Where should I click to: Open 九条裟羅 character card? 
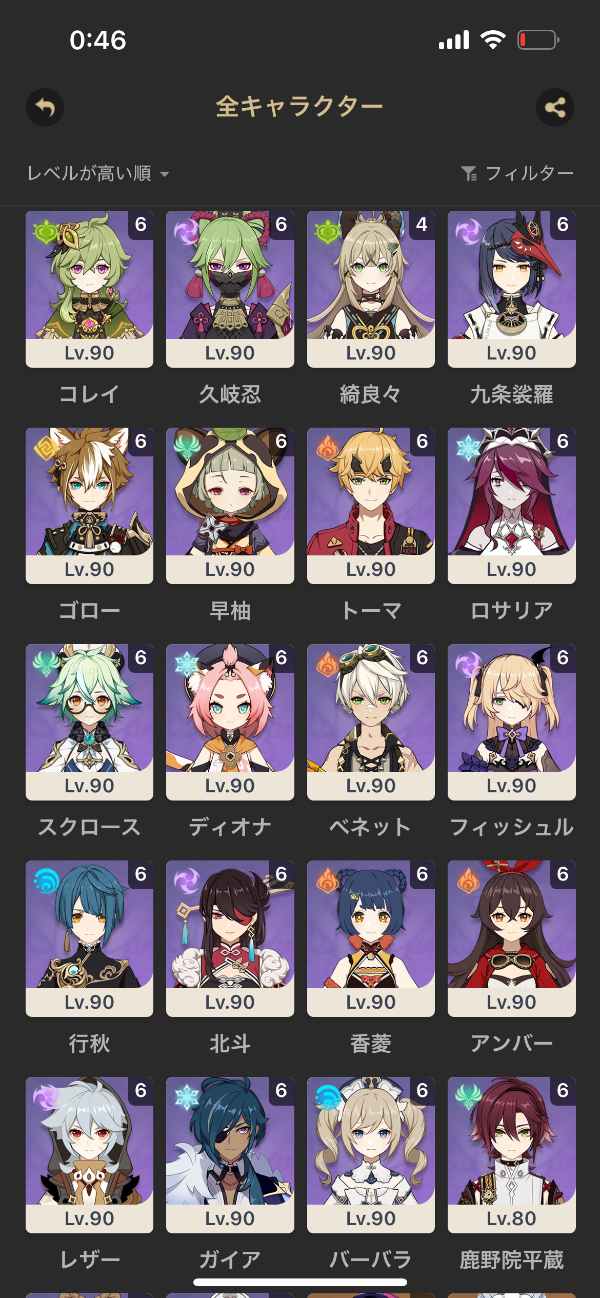(512, 289)
